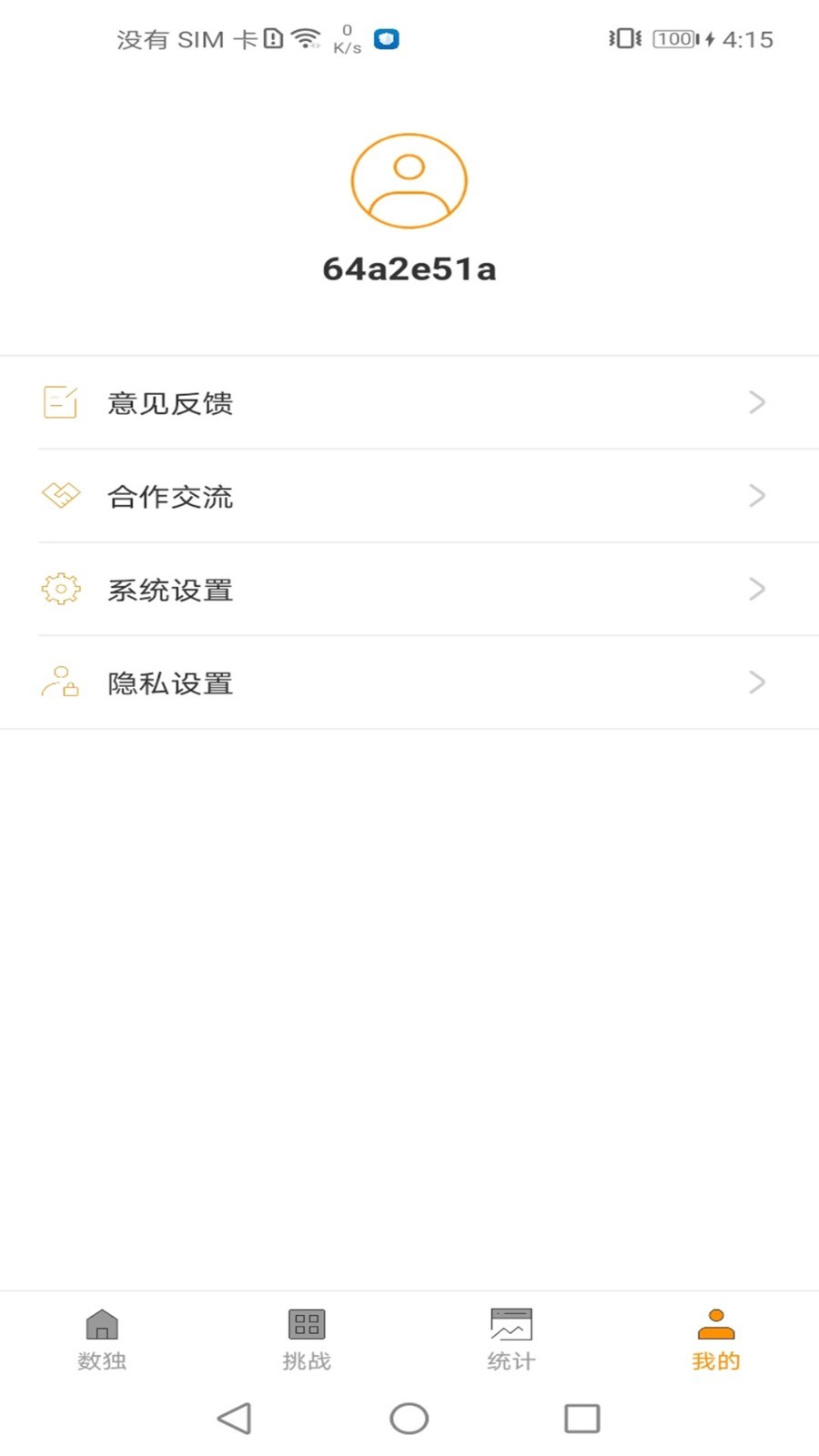819x1456 pixels.
Task: Tap the Android home circle button
Action: (409, 1417)
